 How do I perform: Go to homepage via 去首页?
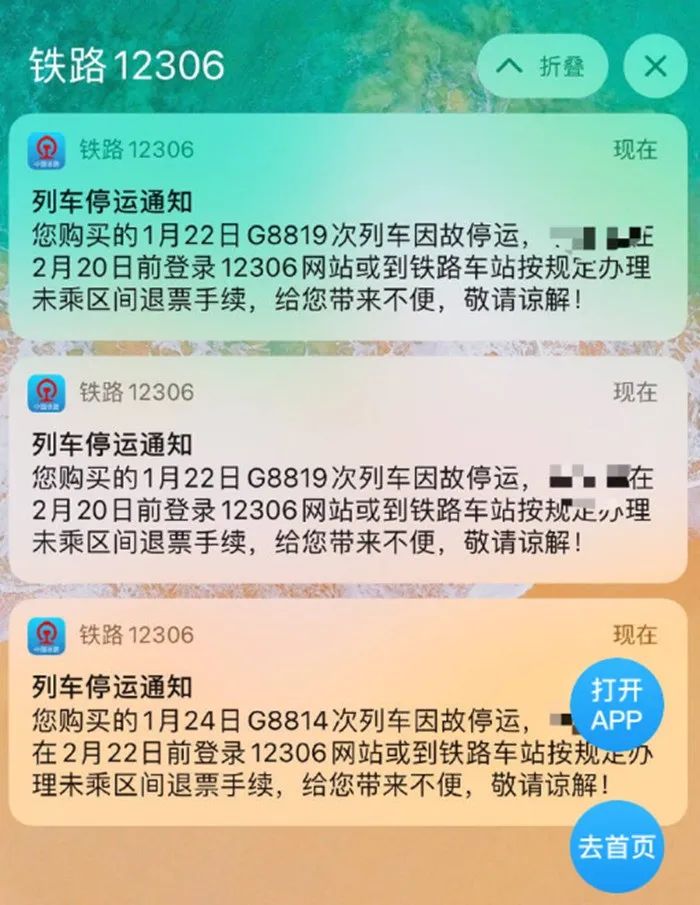pos(616,846)
